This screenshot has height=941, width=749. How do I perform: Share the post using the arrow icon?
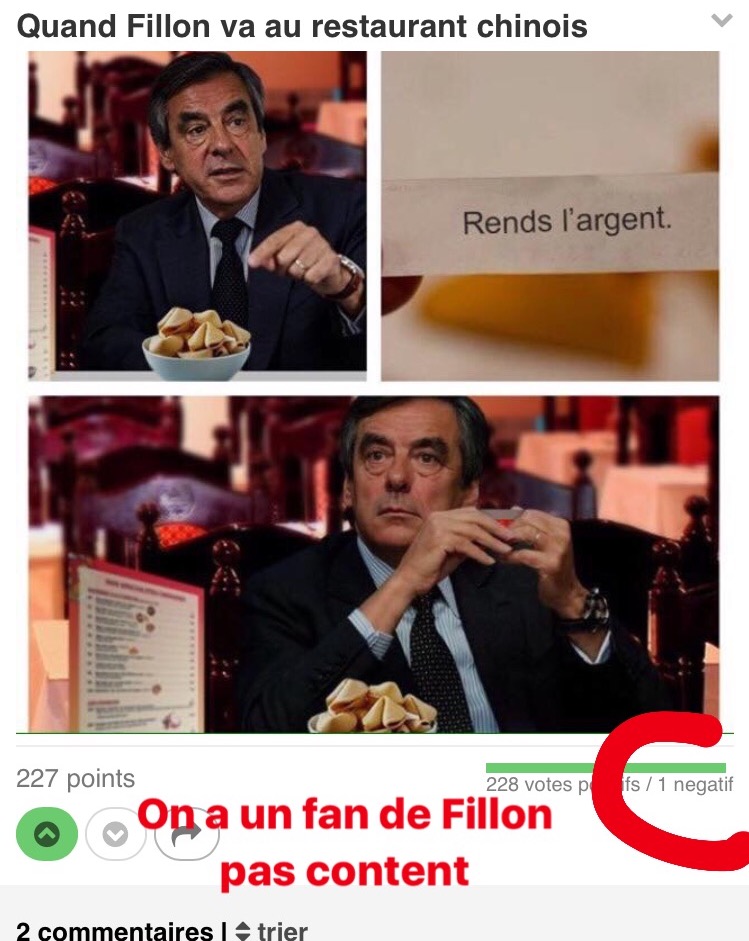point(187,834)
